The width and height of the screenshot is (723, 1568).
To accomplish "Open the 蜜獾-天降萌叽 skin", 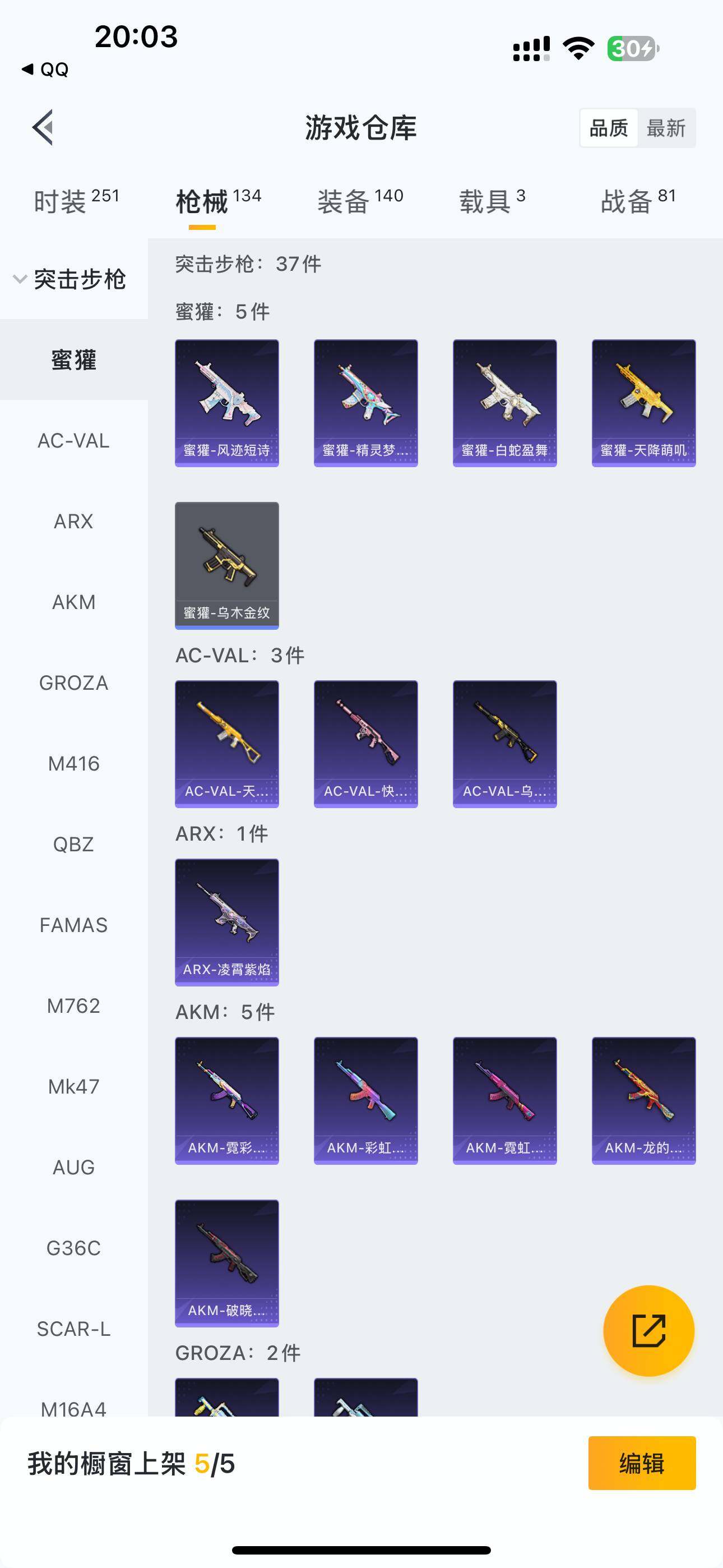I will click(644, 403).
